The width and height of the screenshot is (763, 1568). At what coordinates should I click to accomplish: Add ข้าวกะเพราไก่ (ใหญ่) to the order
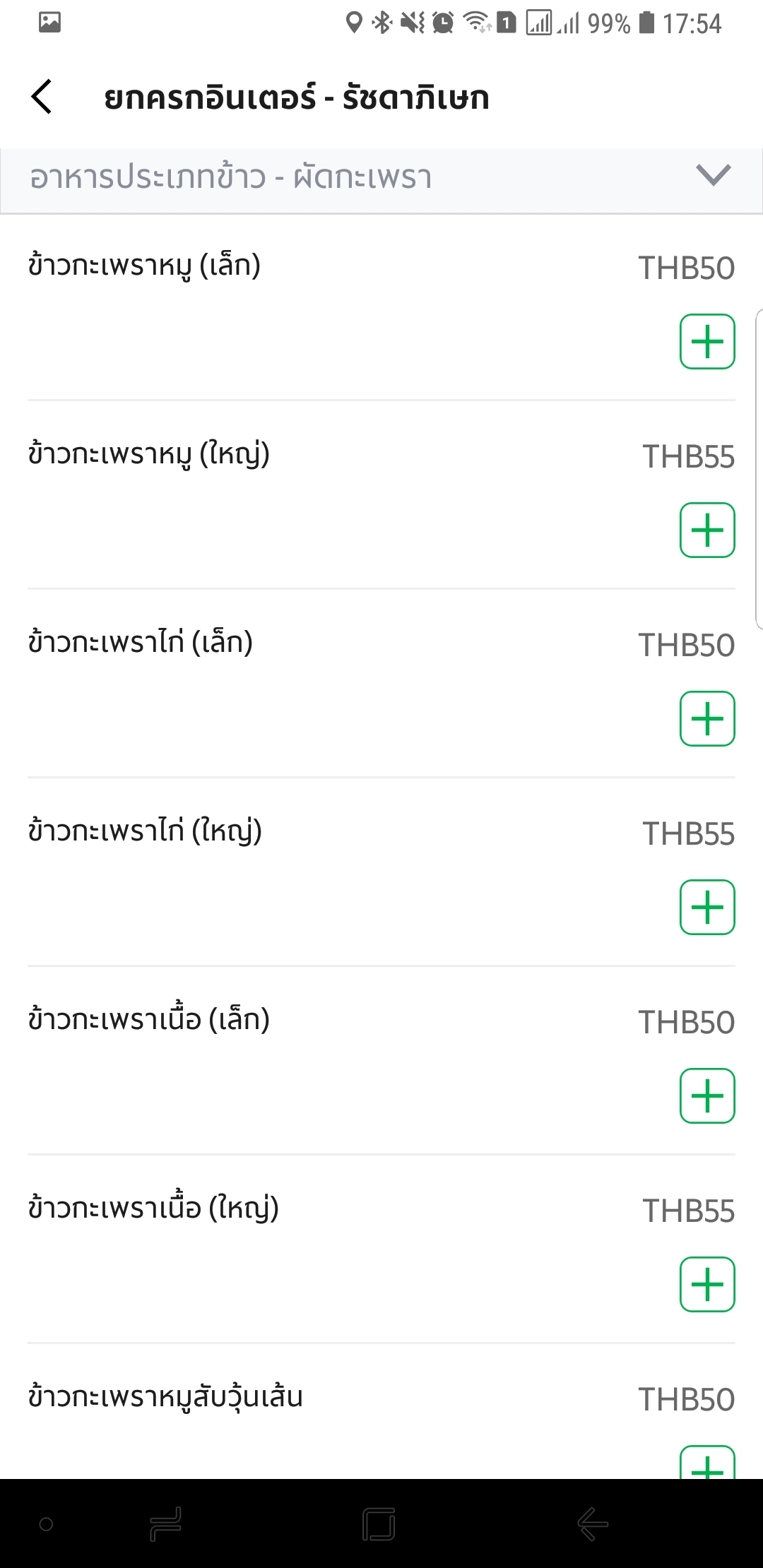(707, 908)
